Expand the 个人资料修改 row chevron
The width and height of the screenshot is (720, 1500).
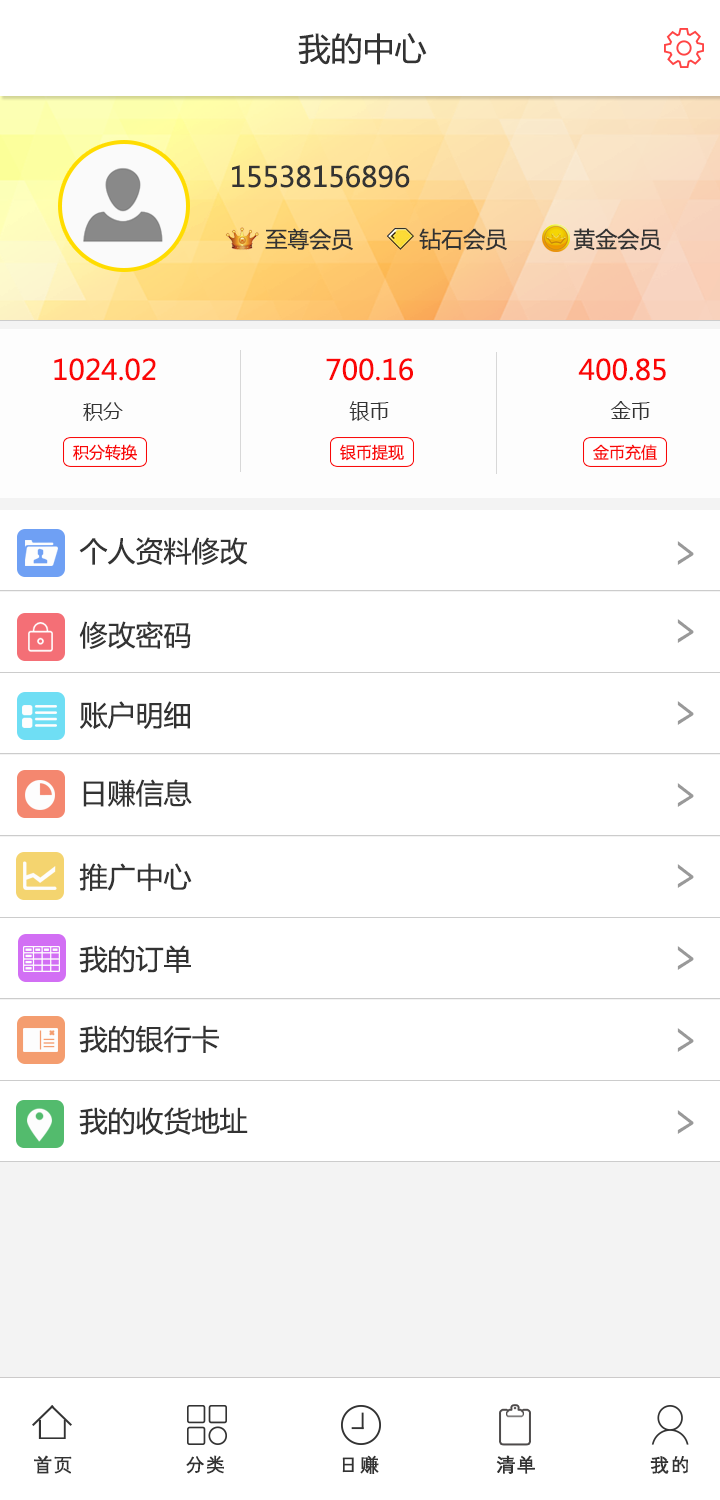tap(684, 552)
